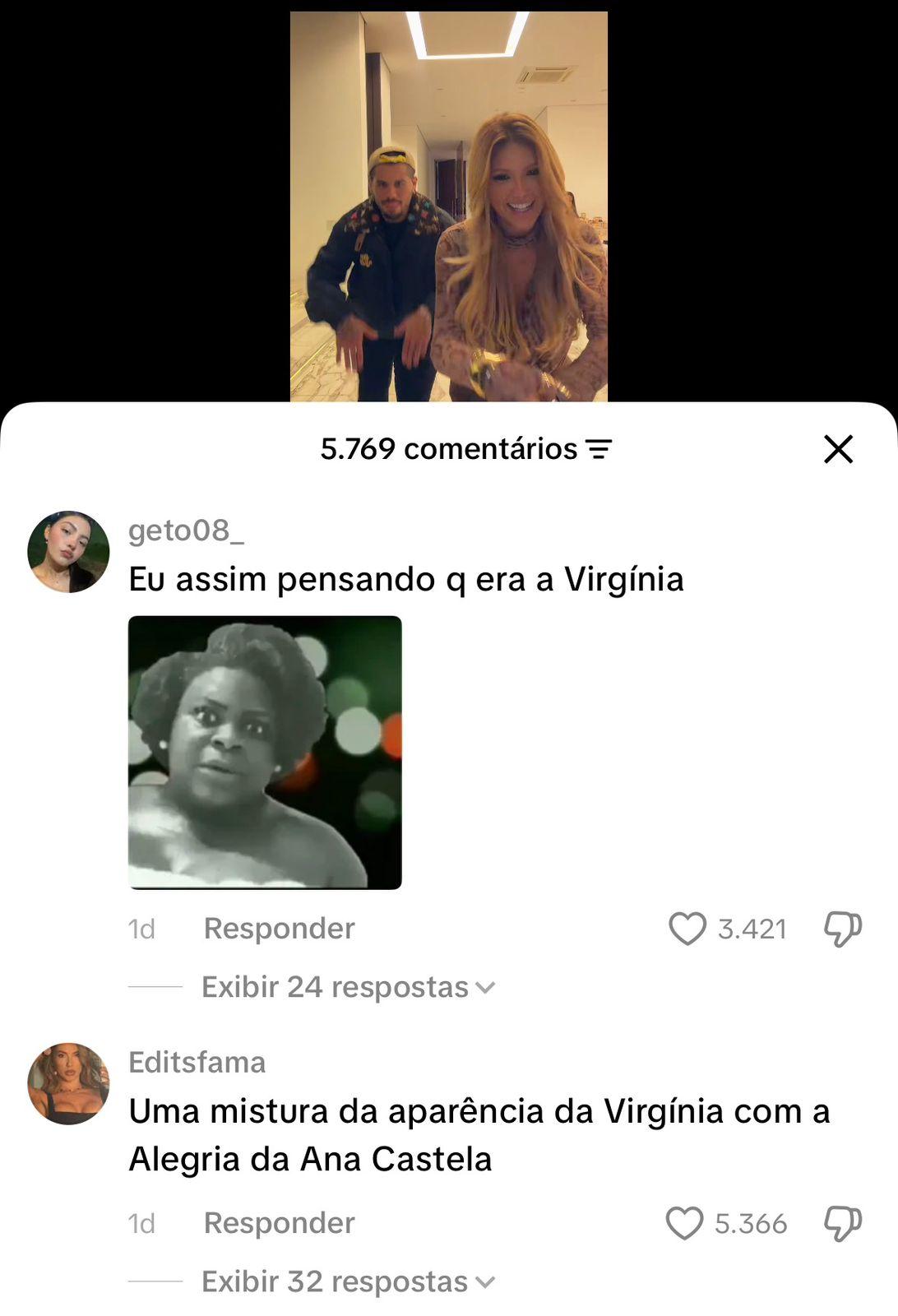The height and width of the screenshot is (1316, 898).
Task: Open the comment sort filter icon
Action: click(x=599, y=450)
